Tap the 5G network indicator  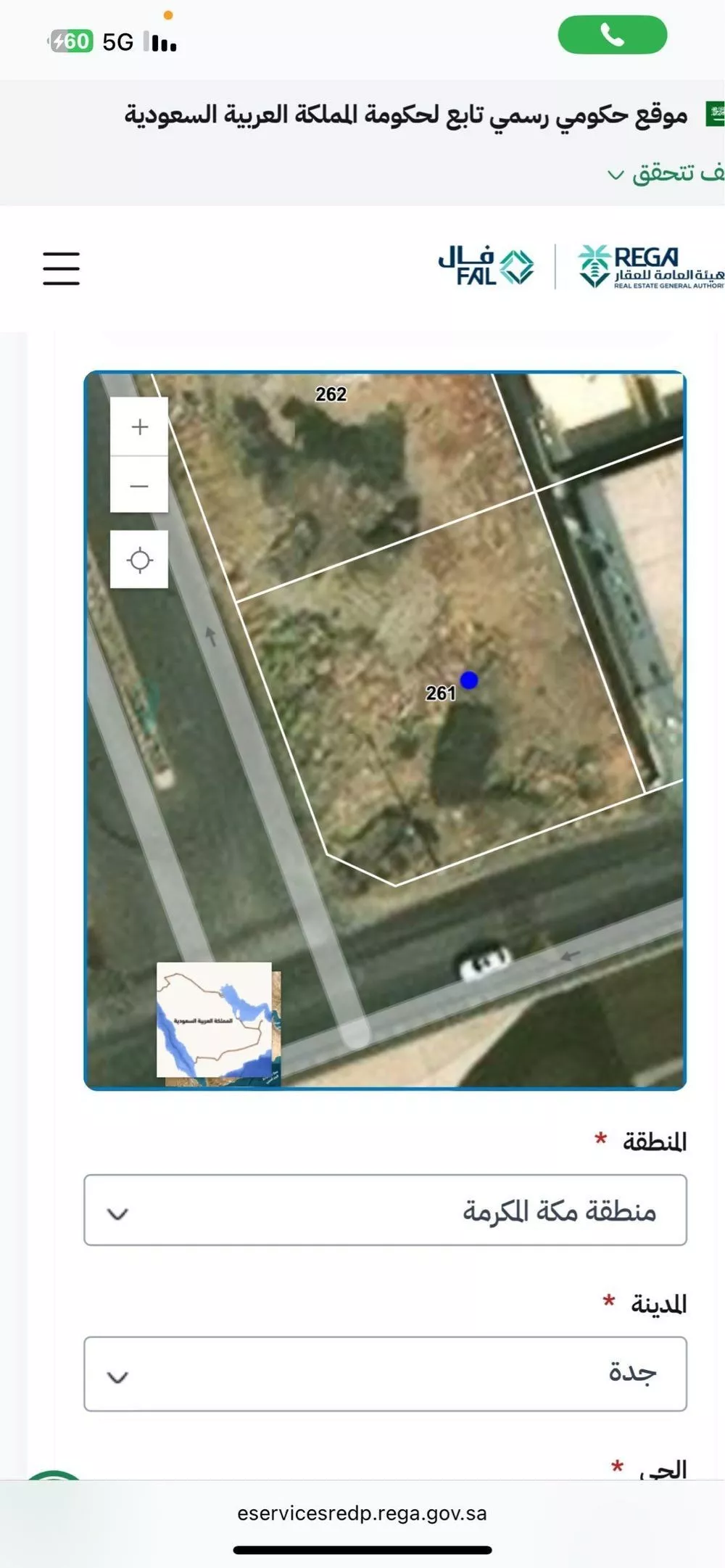pyautogui.click(x=116, y=42)
